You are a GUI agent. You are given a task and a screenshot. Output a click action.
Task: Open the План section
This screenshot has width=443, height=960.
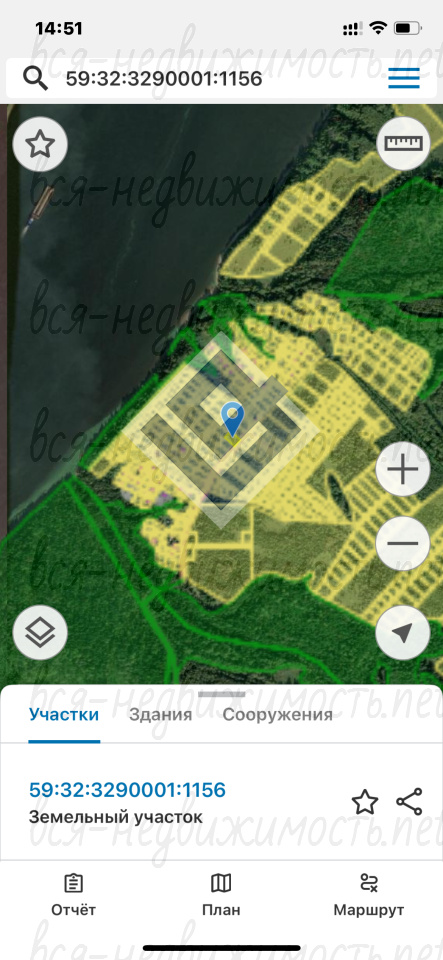[221, 894]
